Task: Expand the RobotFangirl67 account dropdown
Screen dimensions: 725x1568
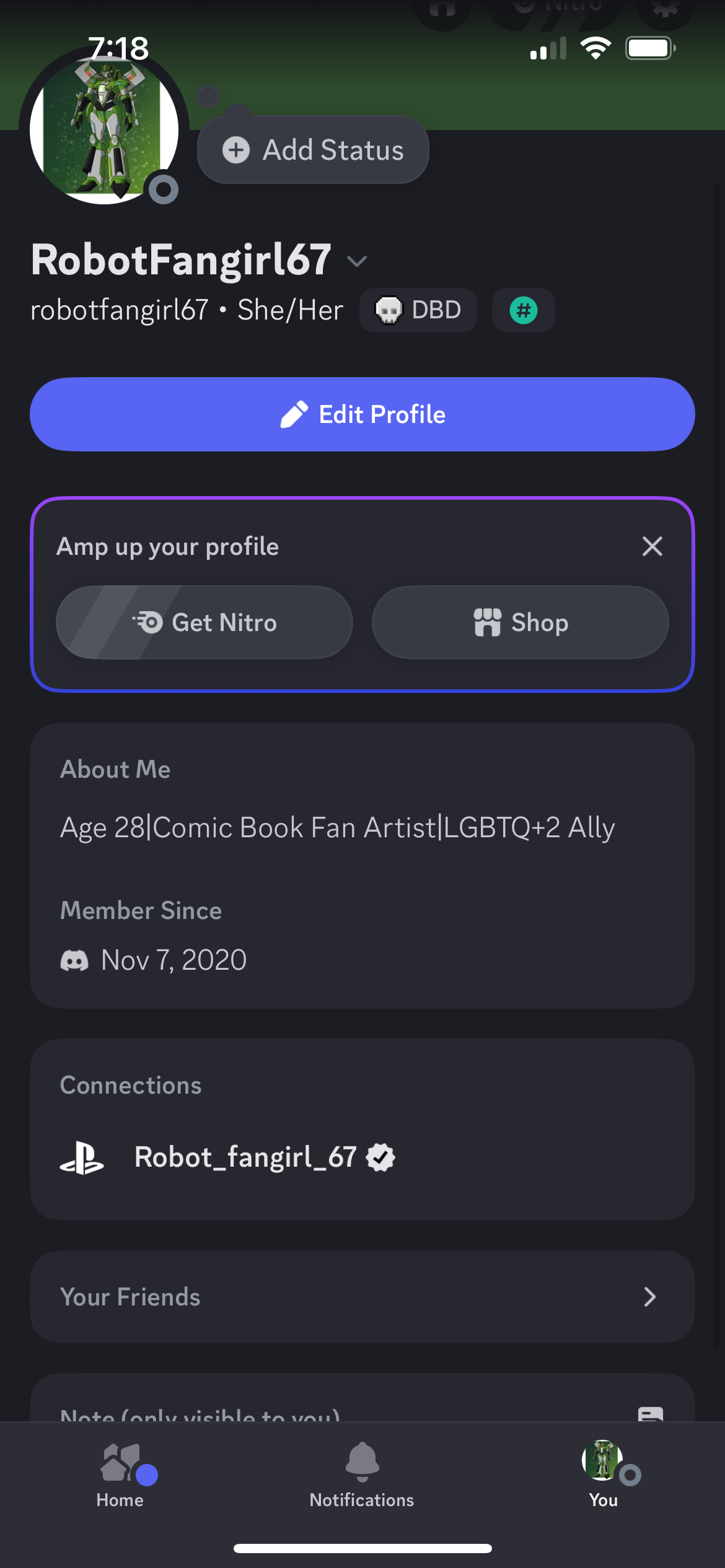Action: point(357,261)
